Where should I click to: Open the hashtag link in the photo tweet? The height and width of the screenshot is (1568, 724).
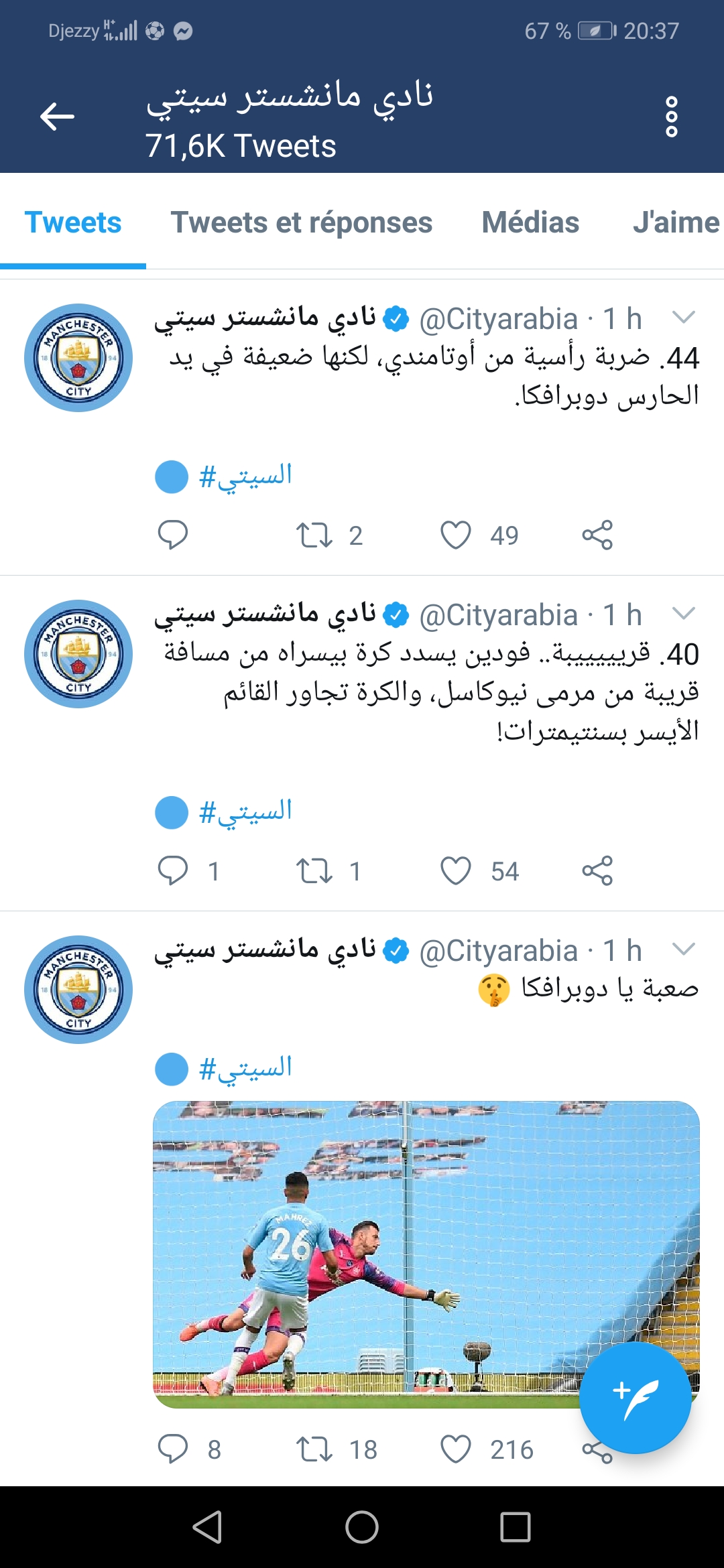click(x=245, y=1068)
